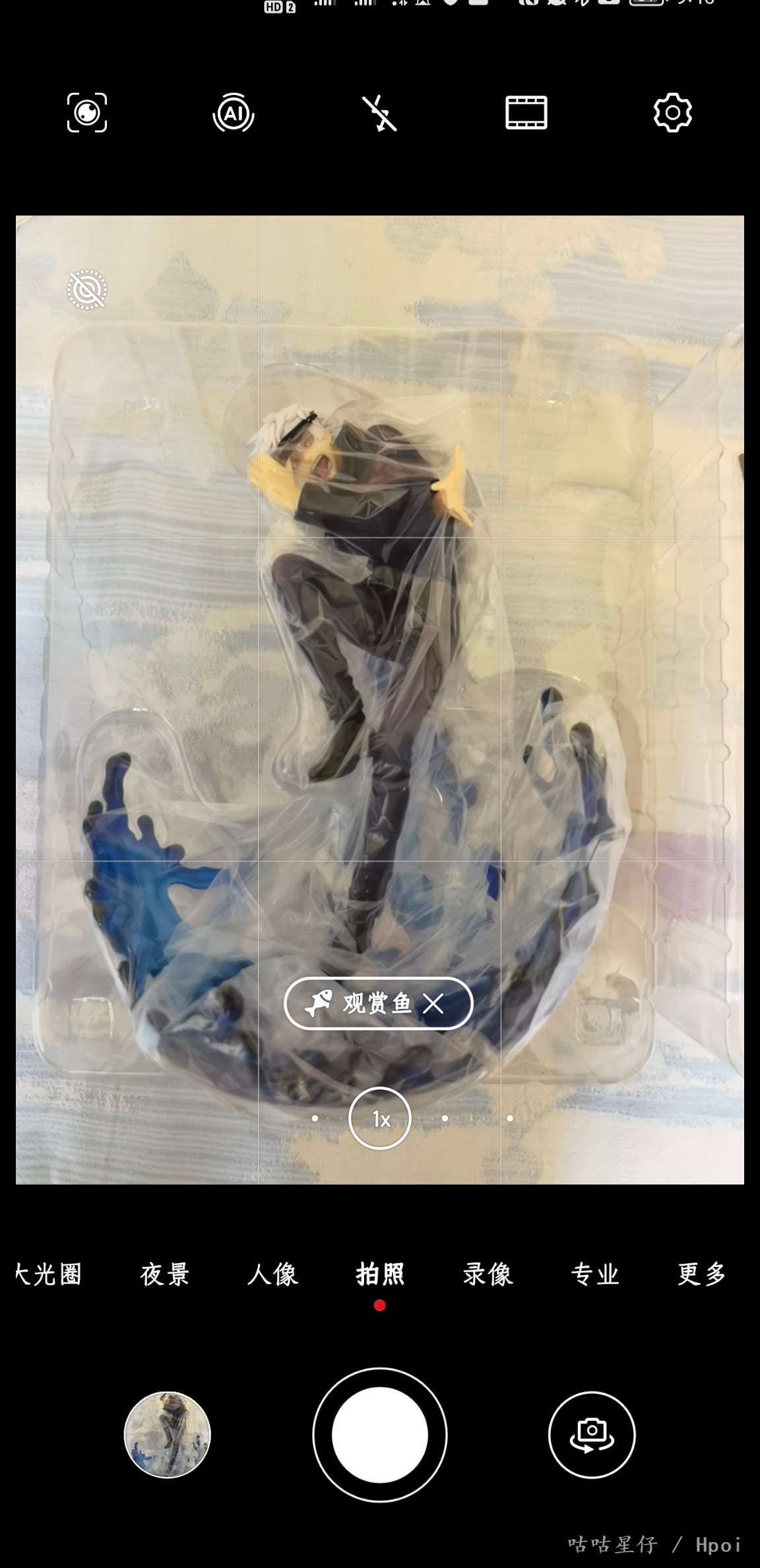Select the 1x zoom level

[x=380, y=1119]
